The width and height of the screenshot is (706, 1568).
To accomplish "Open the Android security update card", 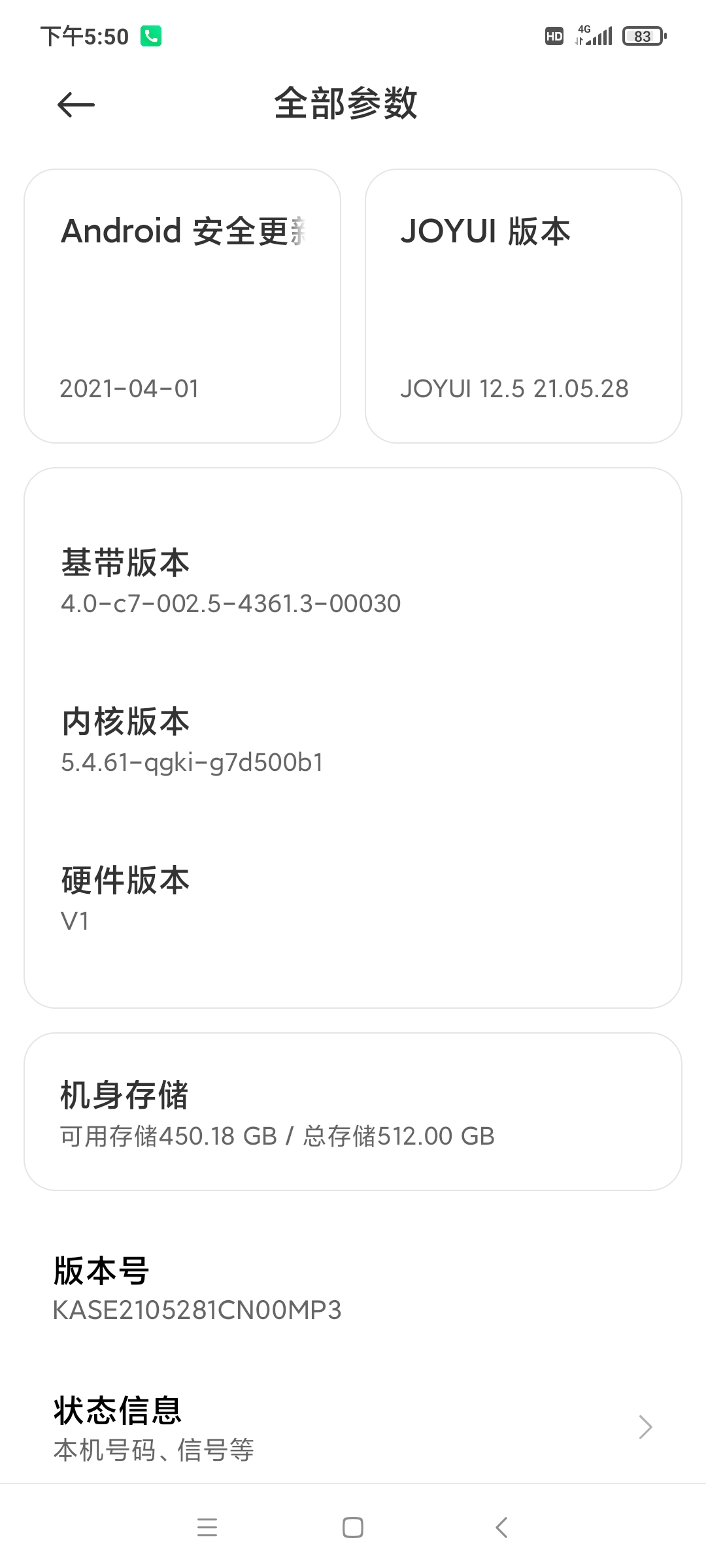I will tap(182, 306).
